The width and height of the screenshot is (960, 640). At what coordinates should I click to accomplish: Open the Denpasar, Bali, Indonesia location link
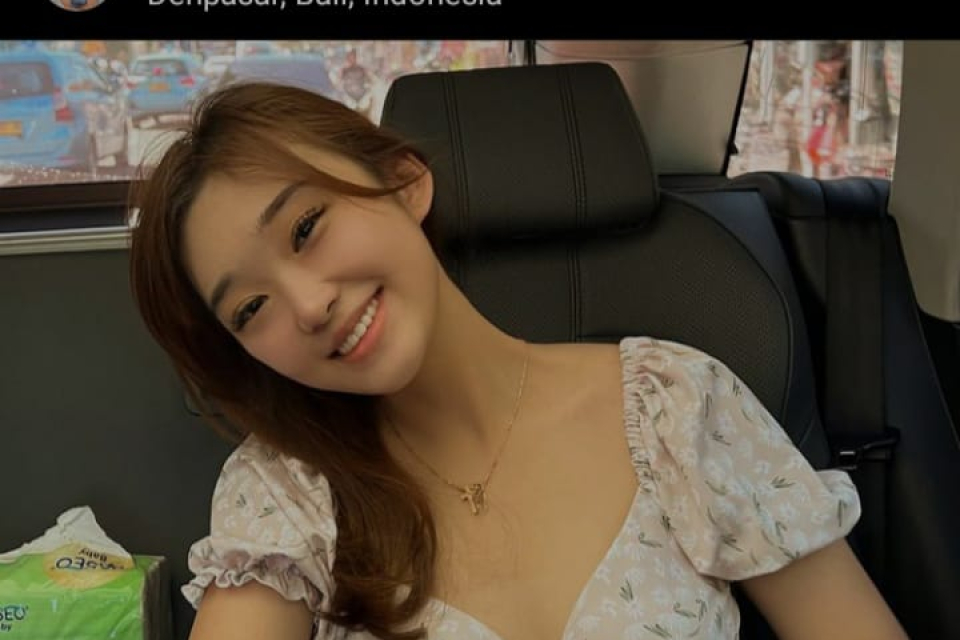(325, 3)
